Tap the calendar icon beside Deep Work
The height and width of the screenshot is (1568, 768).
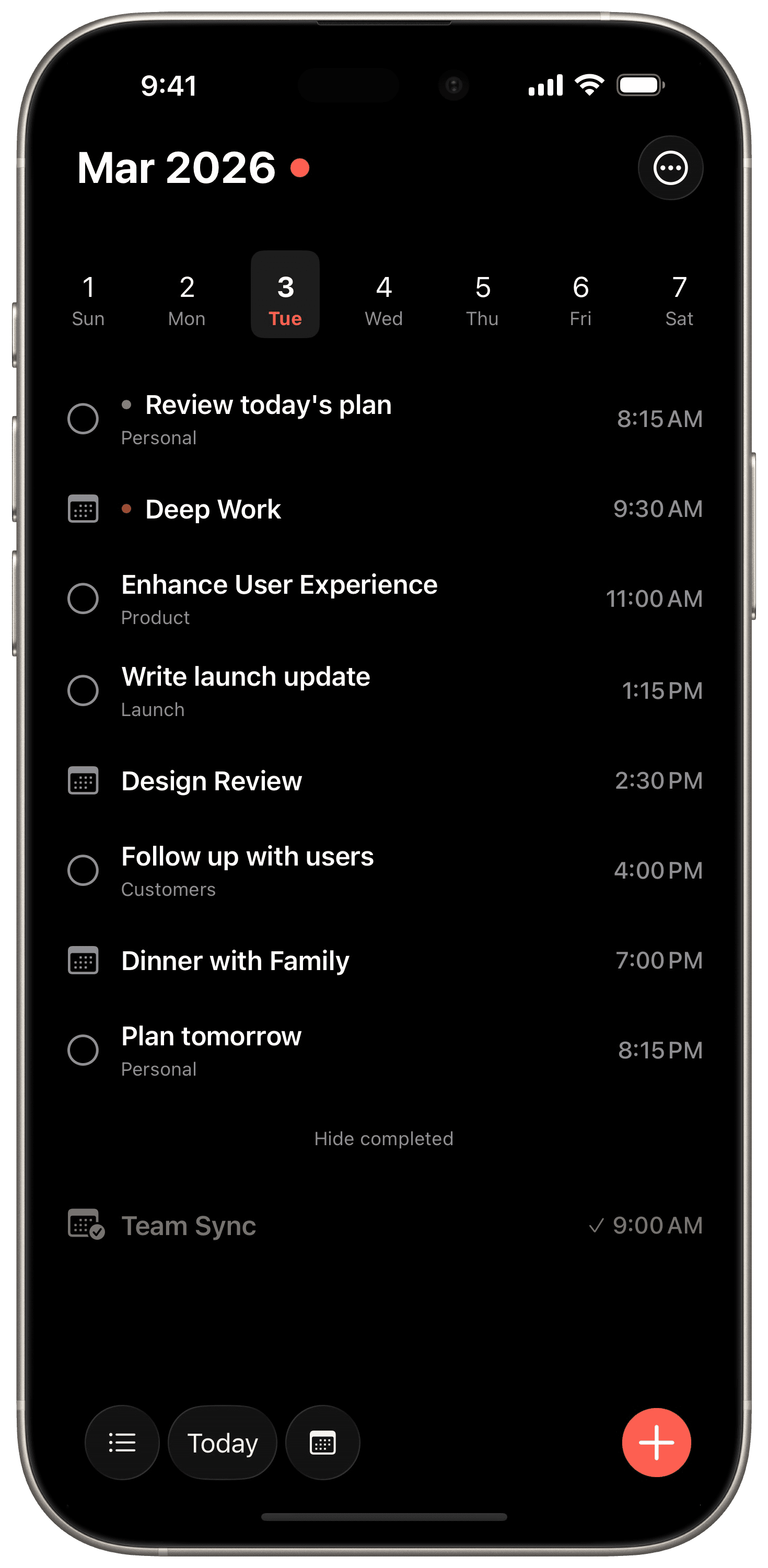click(x=84, y=510)
